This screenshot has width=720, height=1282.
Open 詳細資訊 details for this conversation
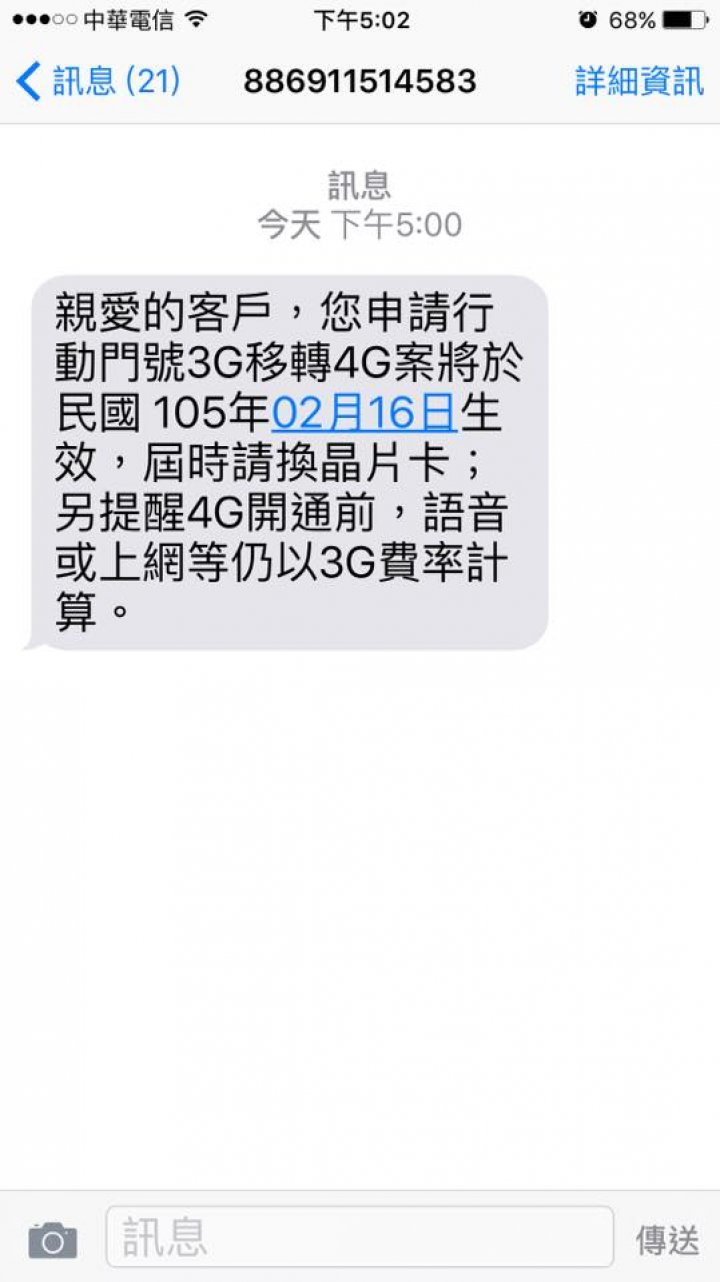pyautogui.click(x=639, y=81)
